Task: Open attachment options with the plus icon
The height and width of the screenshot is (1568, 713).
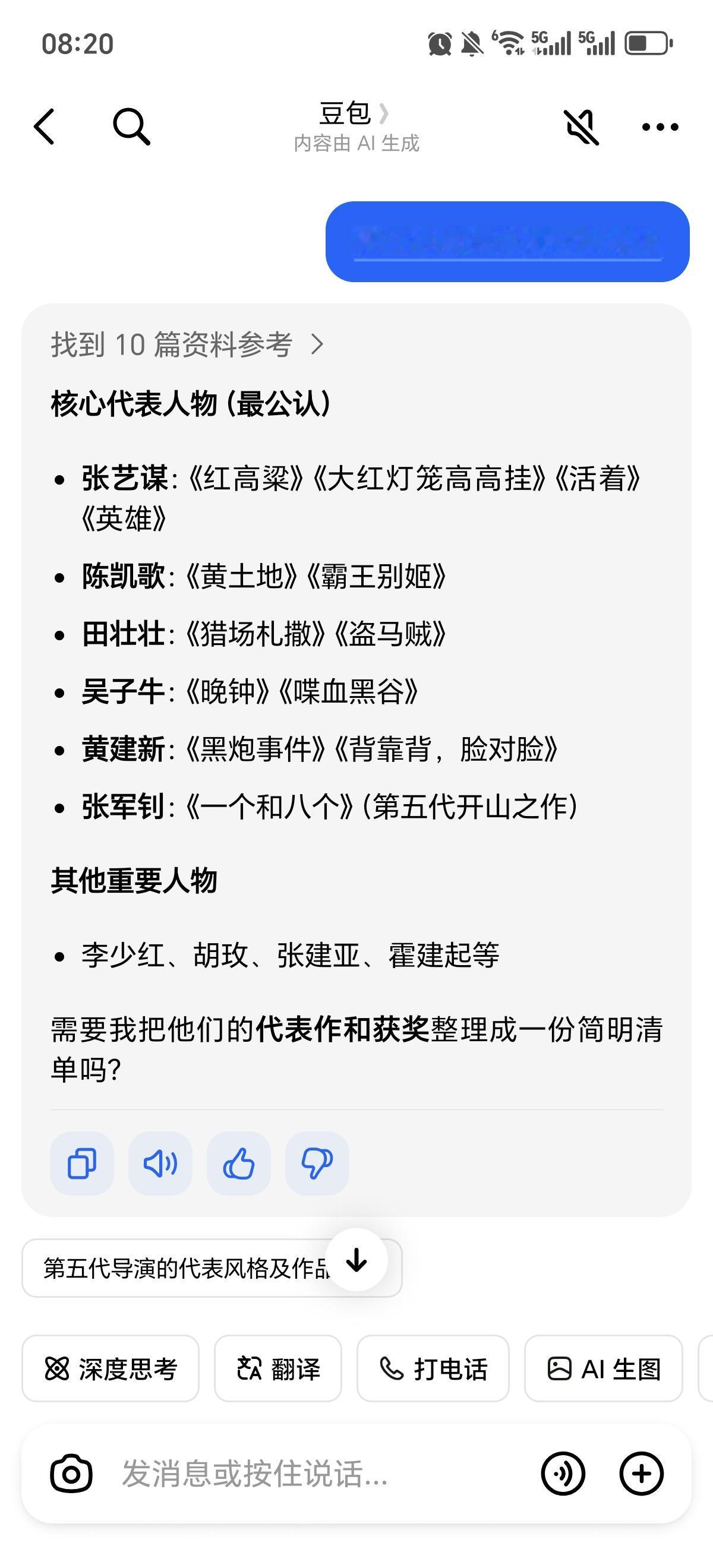Action: pyautogui.click(x=641, y=1474)
